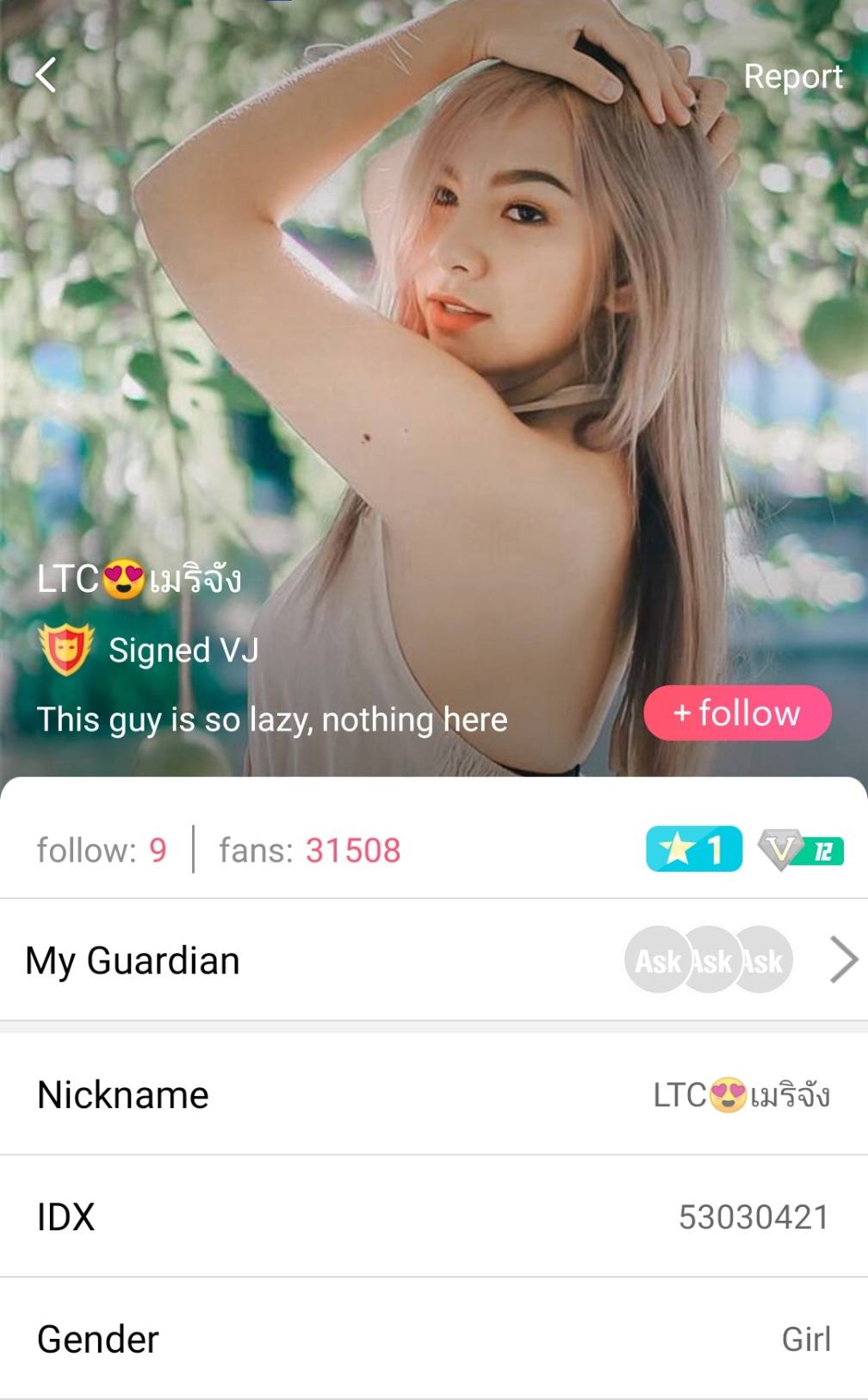View the following count
This screenshot has width=868, height=1400.
102,850
